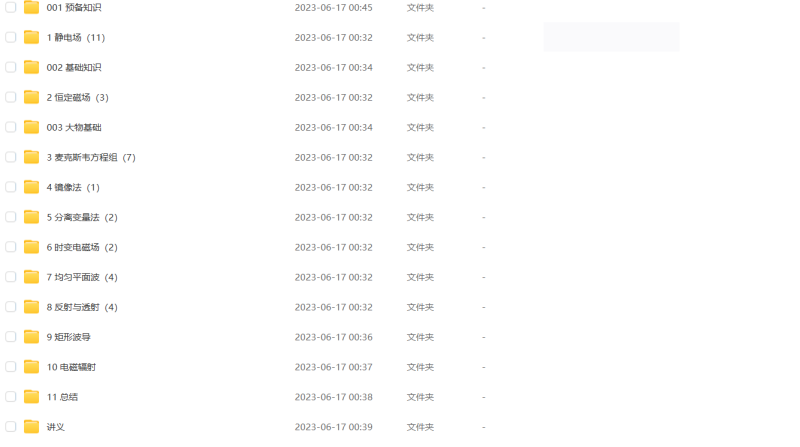Open the 10 电磁辐射 folder

(x=71, y=367)
